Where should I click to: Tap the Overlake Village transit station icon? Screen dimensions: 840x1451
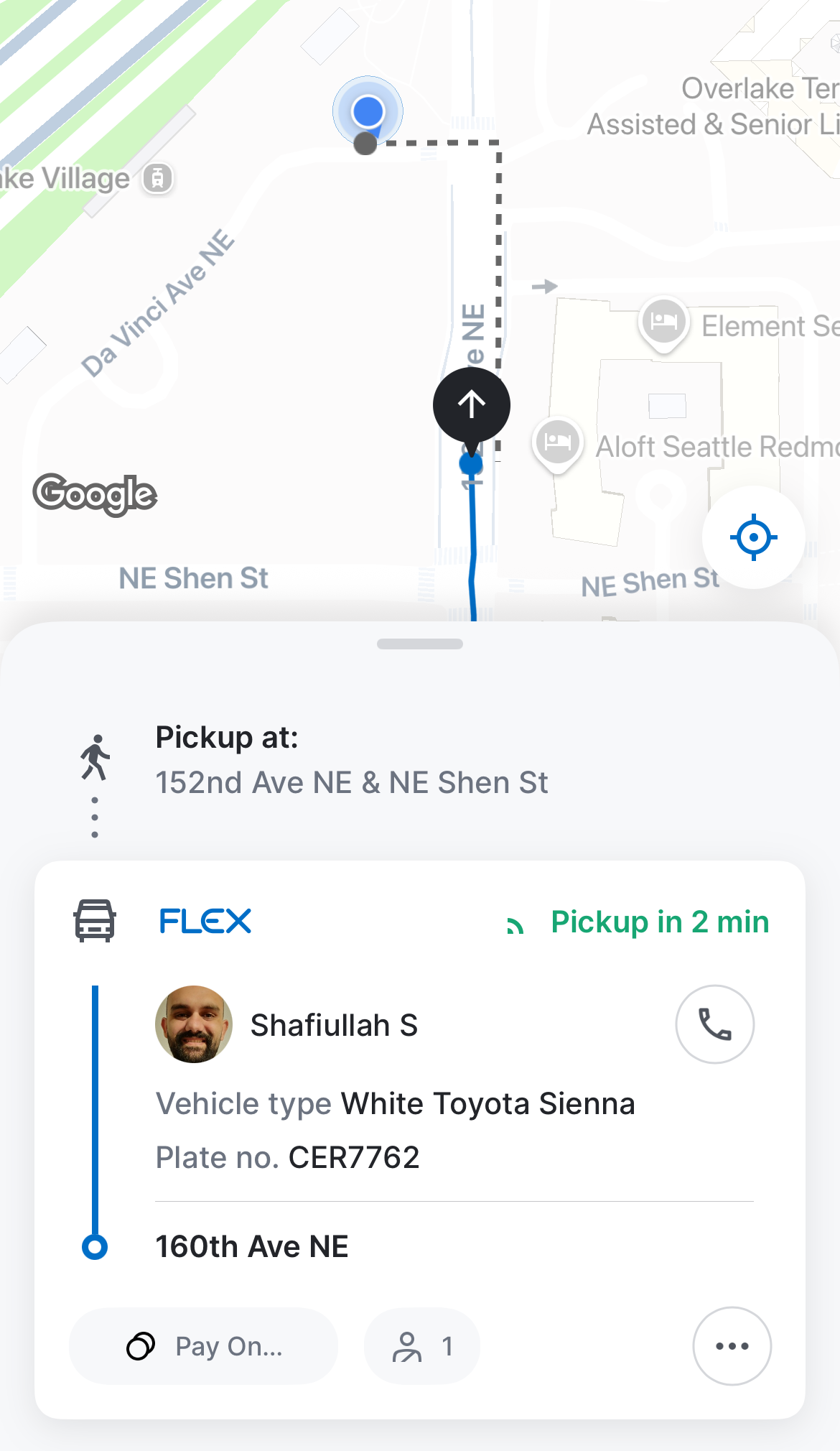[158, 177]
